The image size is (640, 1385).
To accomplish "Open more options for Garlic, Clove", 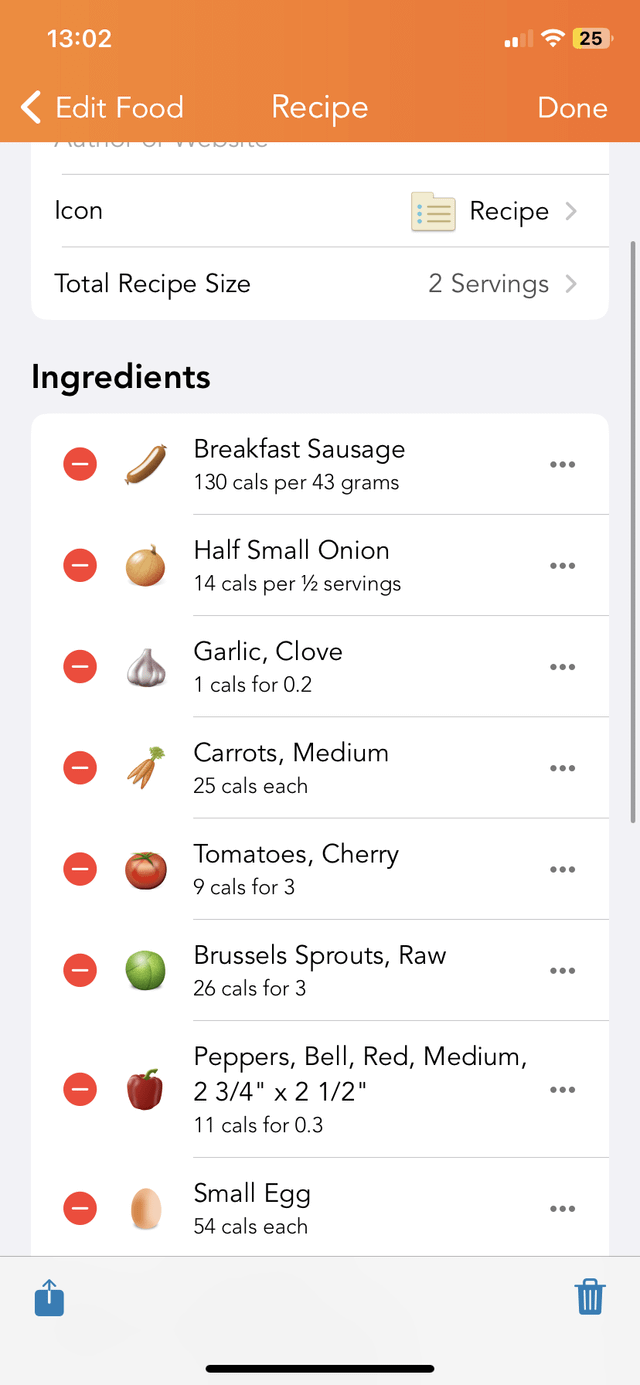I will click(562, 667).
